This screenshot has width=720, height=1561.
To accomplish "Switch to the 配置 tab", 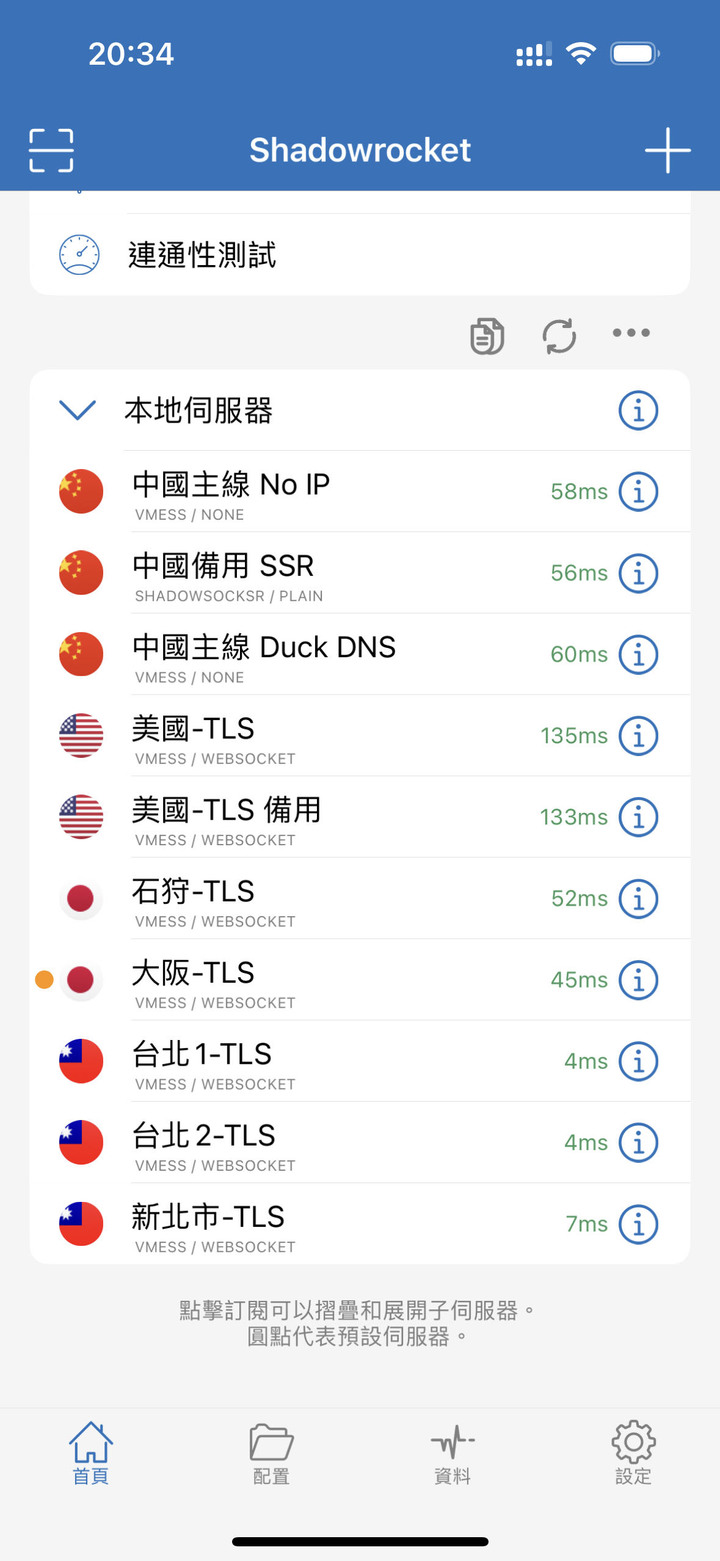I will click(x=271, y=1453).
